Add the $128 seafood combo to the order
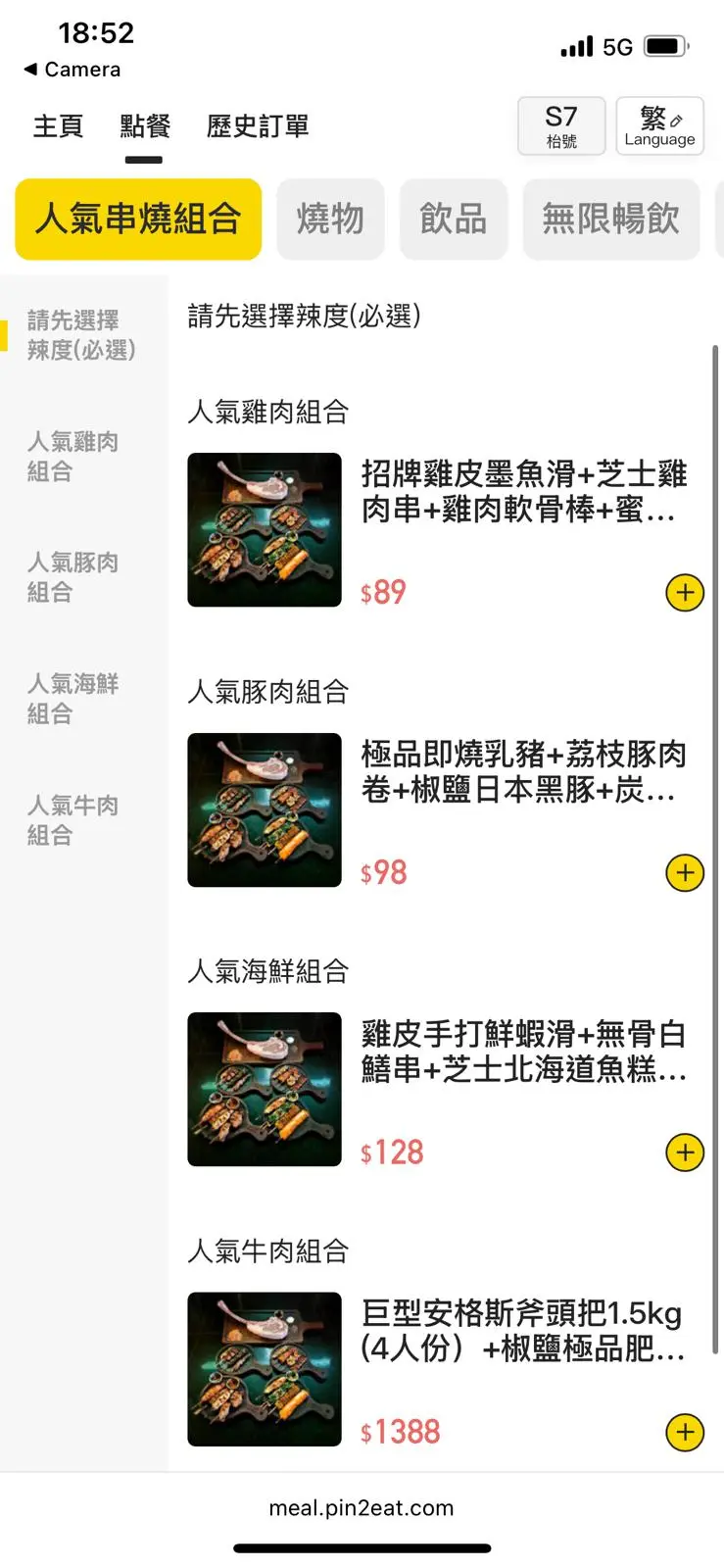This screenshot has height=1568, width=724. tap(685, 1152)
